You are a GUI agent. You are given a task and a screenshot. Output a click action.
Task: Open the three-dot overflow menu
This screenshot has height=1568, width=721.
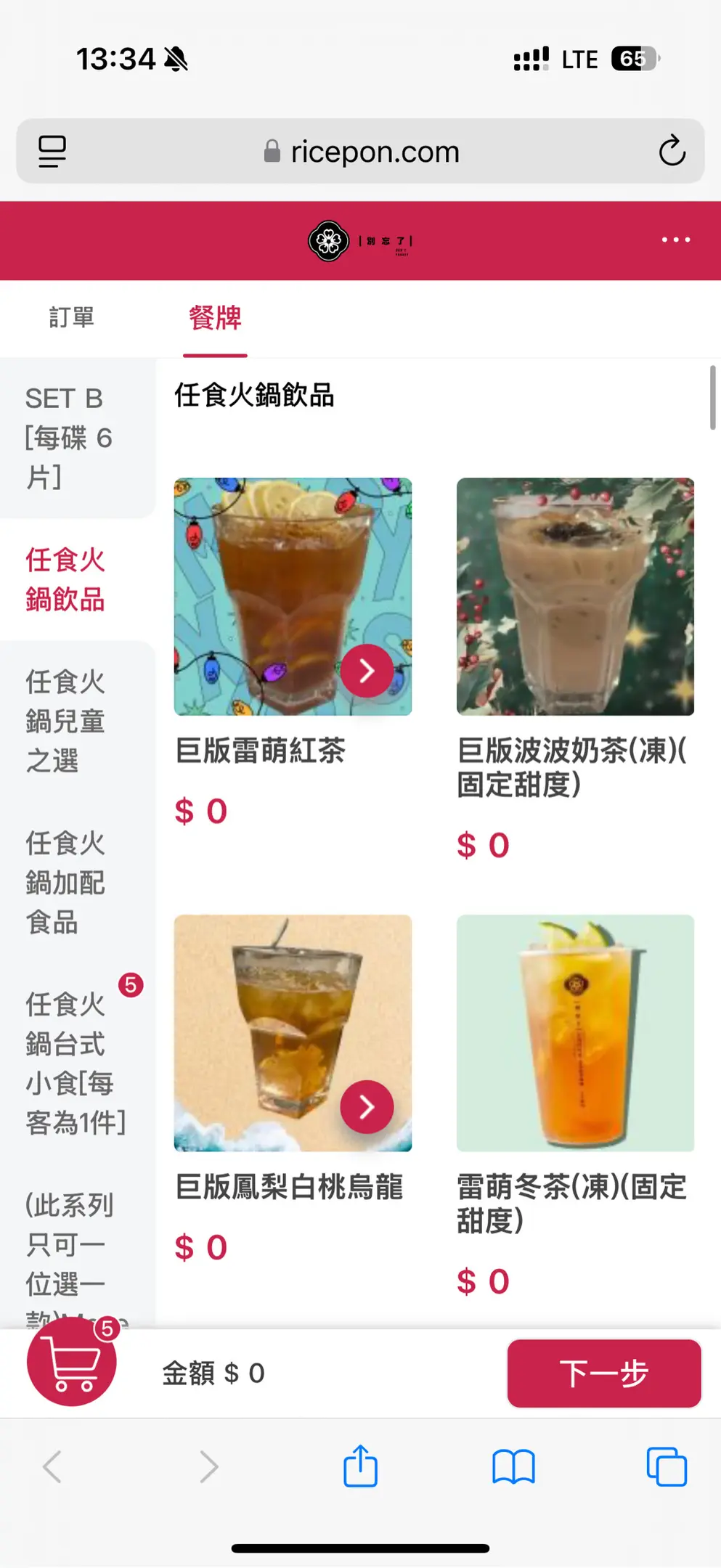[x=675, y=240]
